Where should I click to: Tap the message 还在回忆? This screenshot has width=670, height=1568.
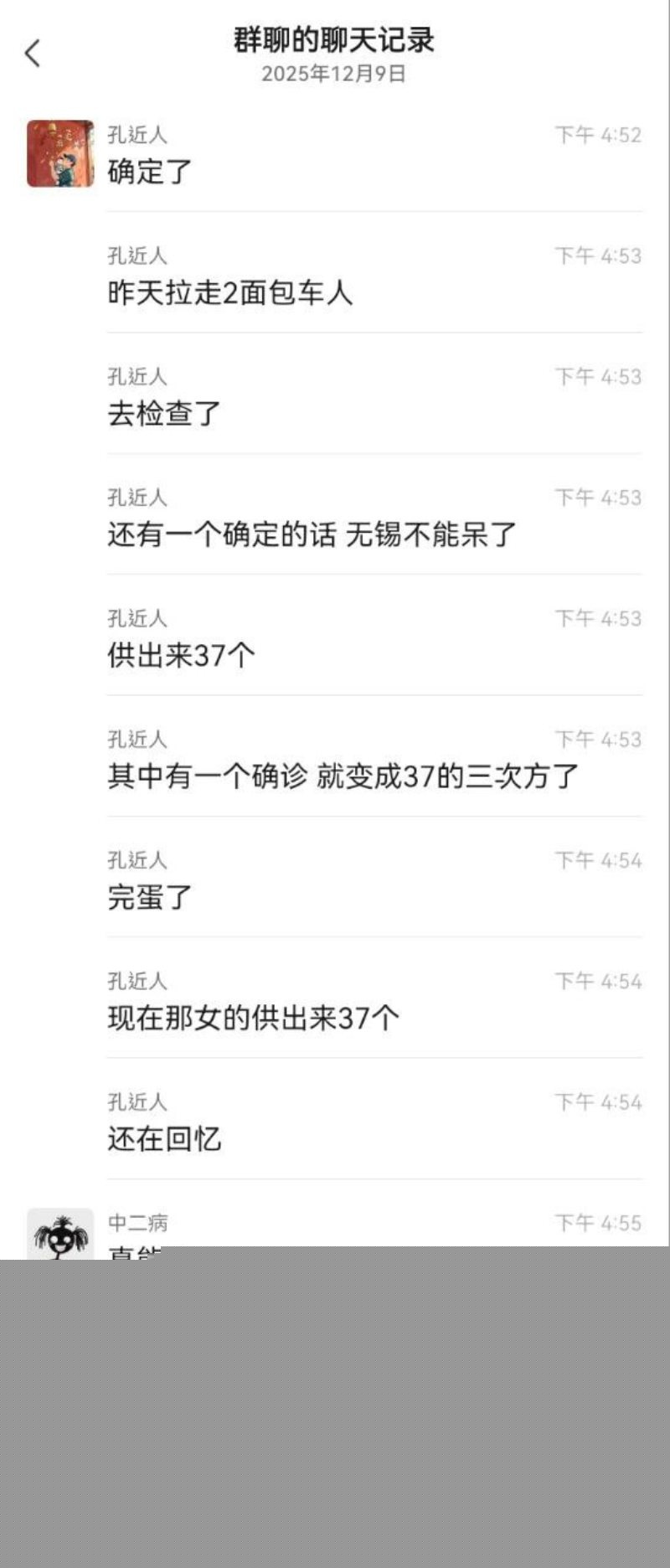click(163, 1138)
